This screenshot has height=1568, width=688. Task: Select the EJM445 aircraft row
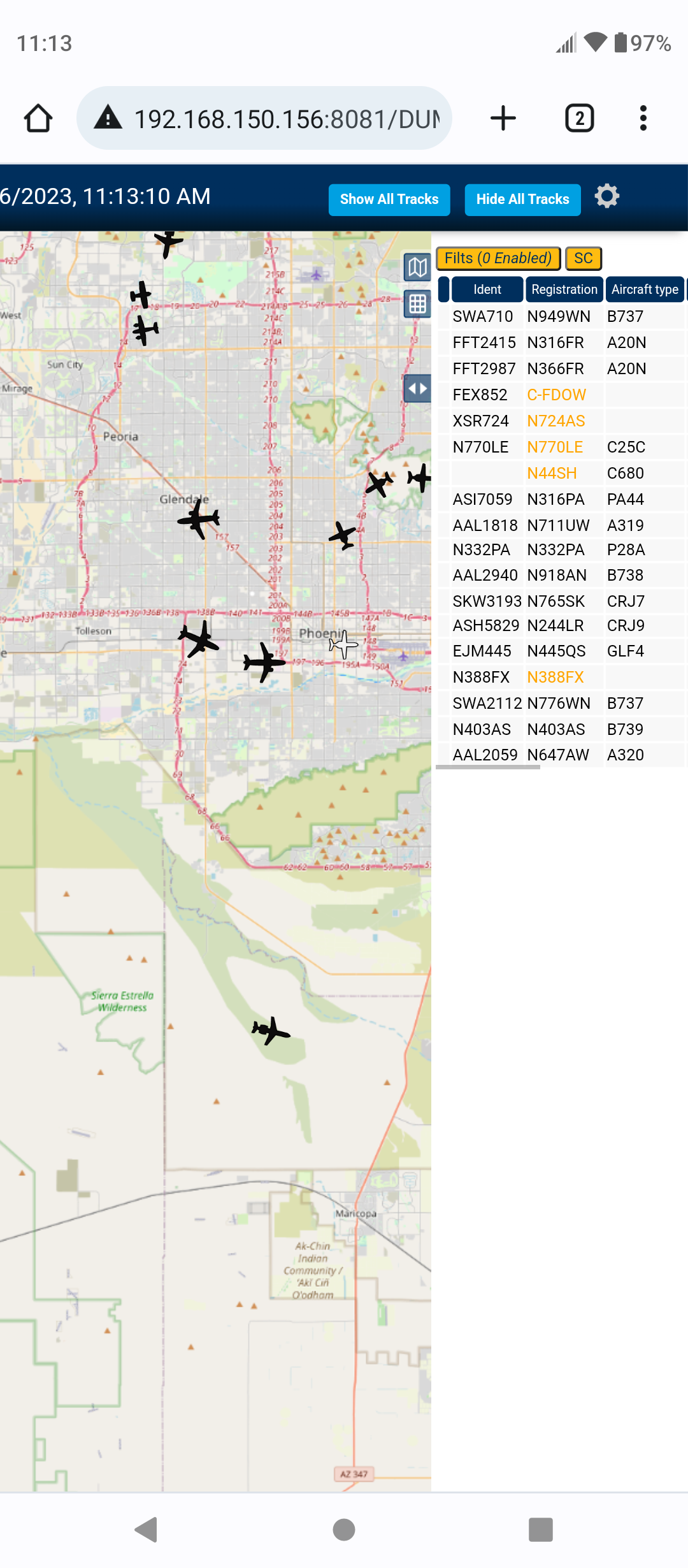point(561,651)
